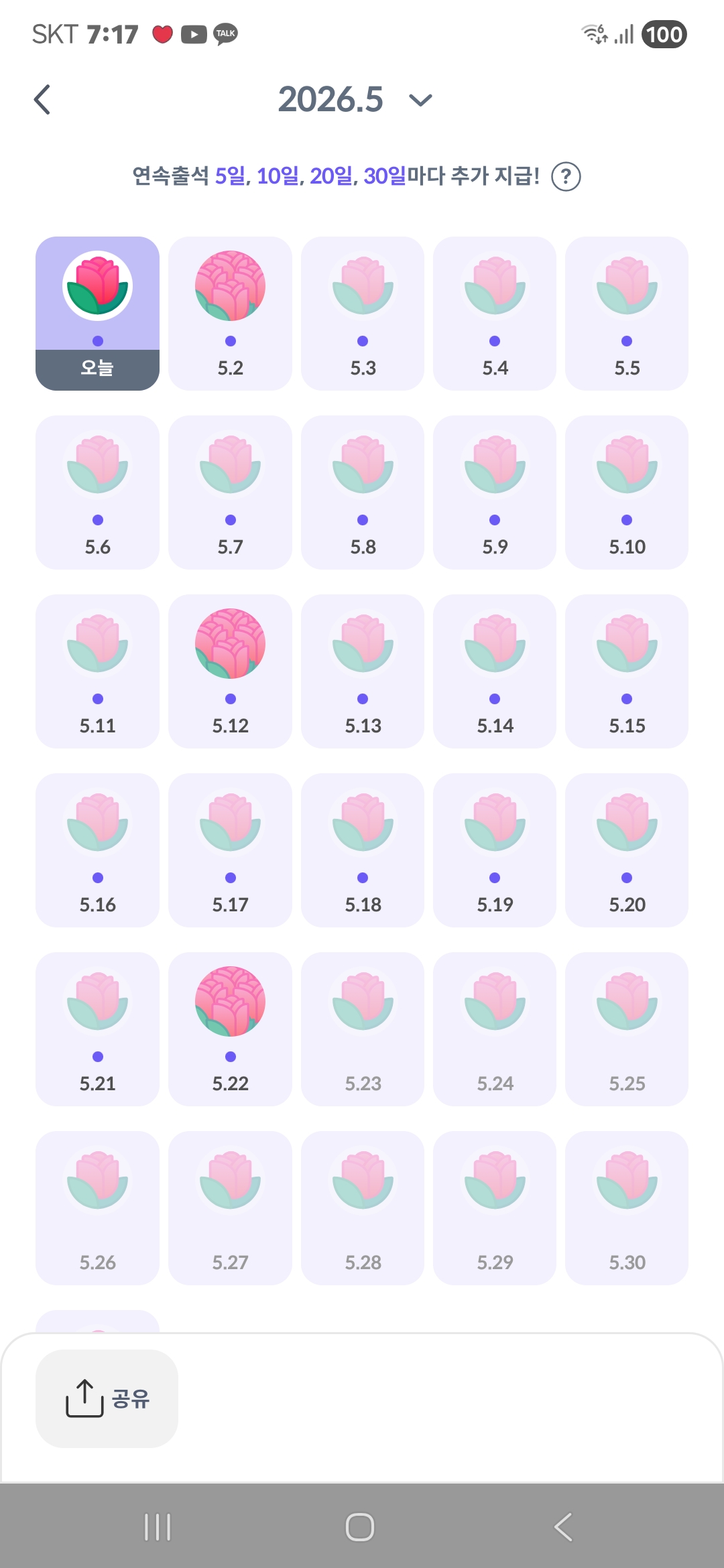Open the question mark help icon

[x=566, y=177]
